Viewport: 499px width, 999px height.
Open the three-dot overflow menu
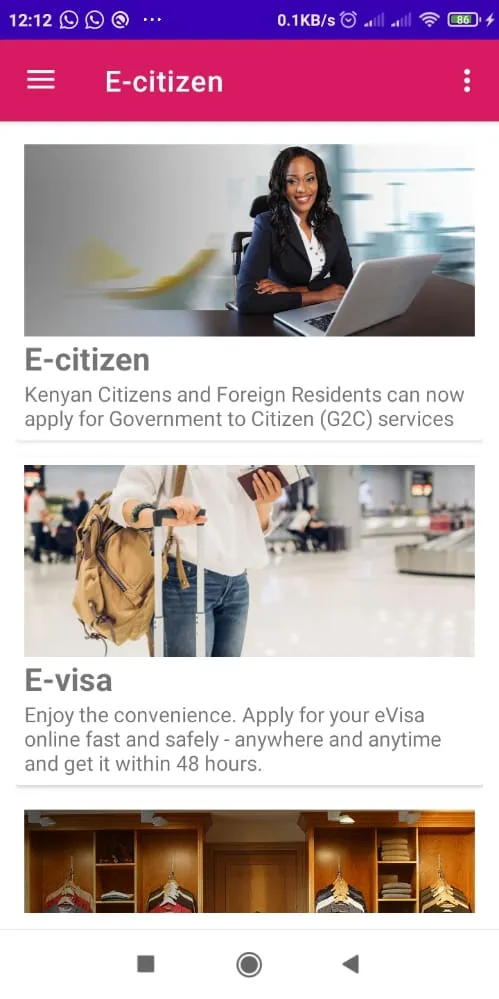point(467,81)
